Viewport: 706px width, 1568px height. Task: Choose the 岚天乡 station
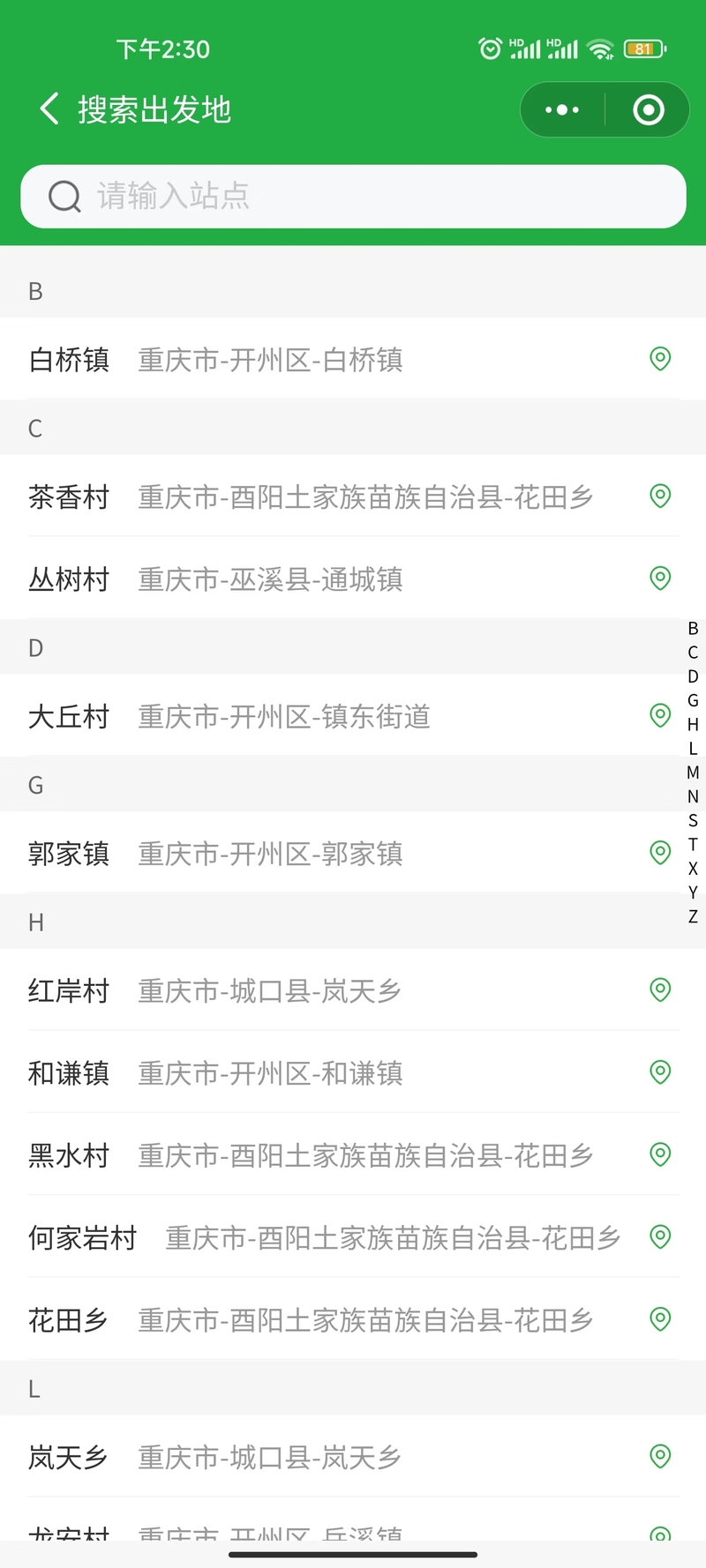[353, 1457]
